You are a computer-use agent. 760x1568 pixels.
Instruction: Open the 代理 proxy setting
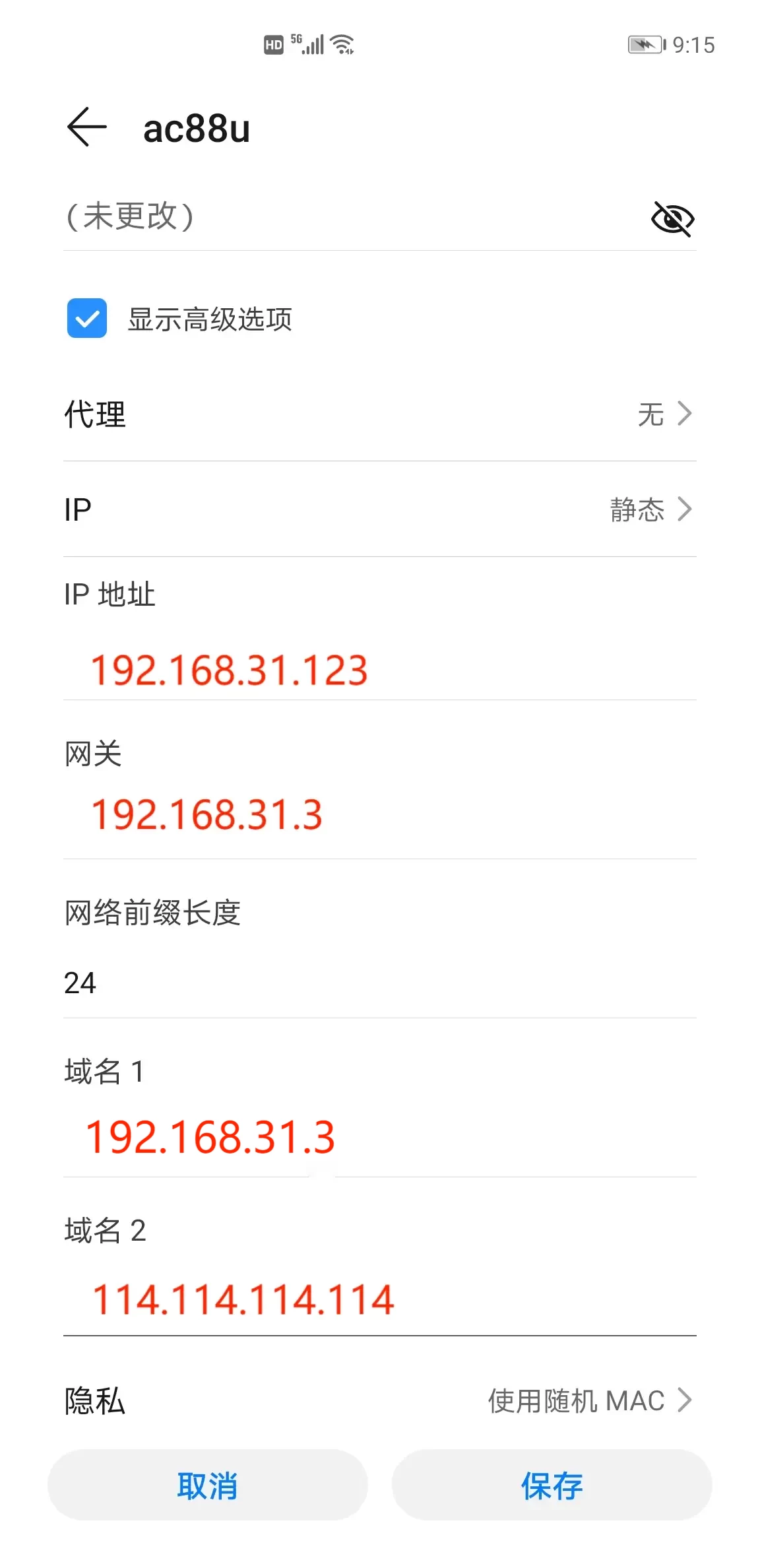380,414
